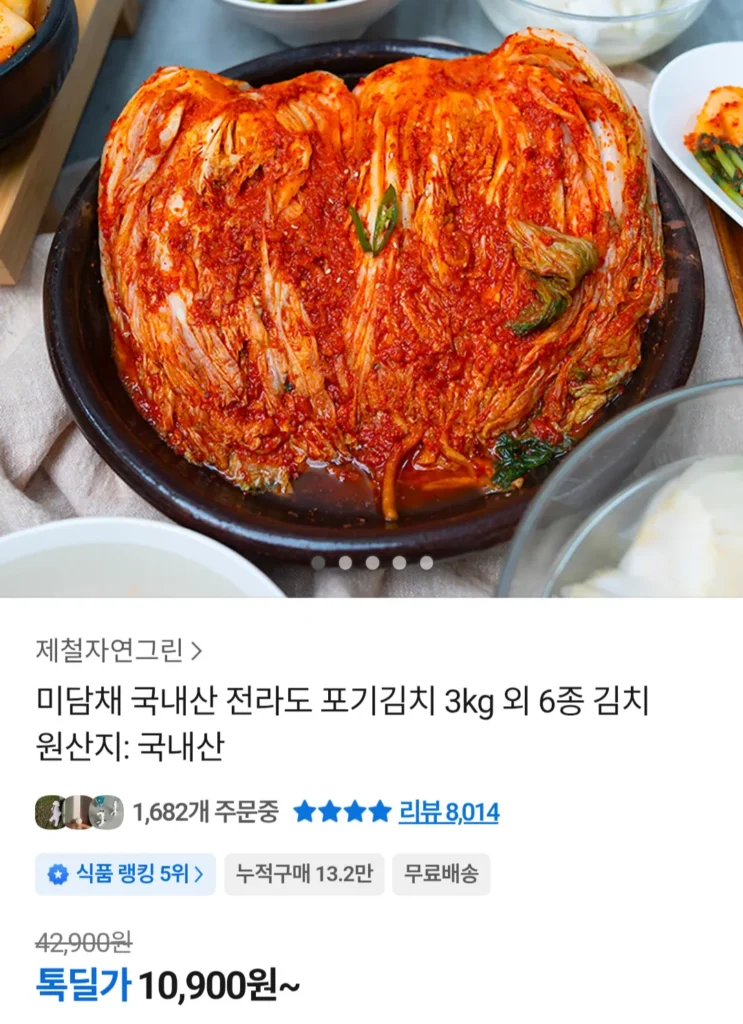Click the fifth rating star icon

coord(380,812)
